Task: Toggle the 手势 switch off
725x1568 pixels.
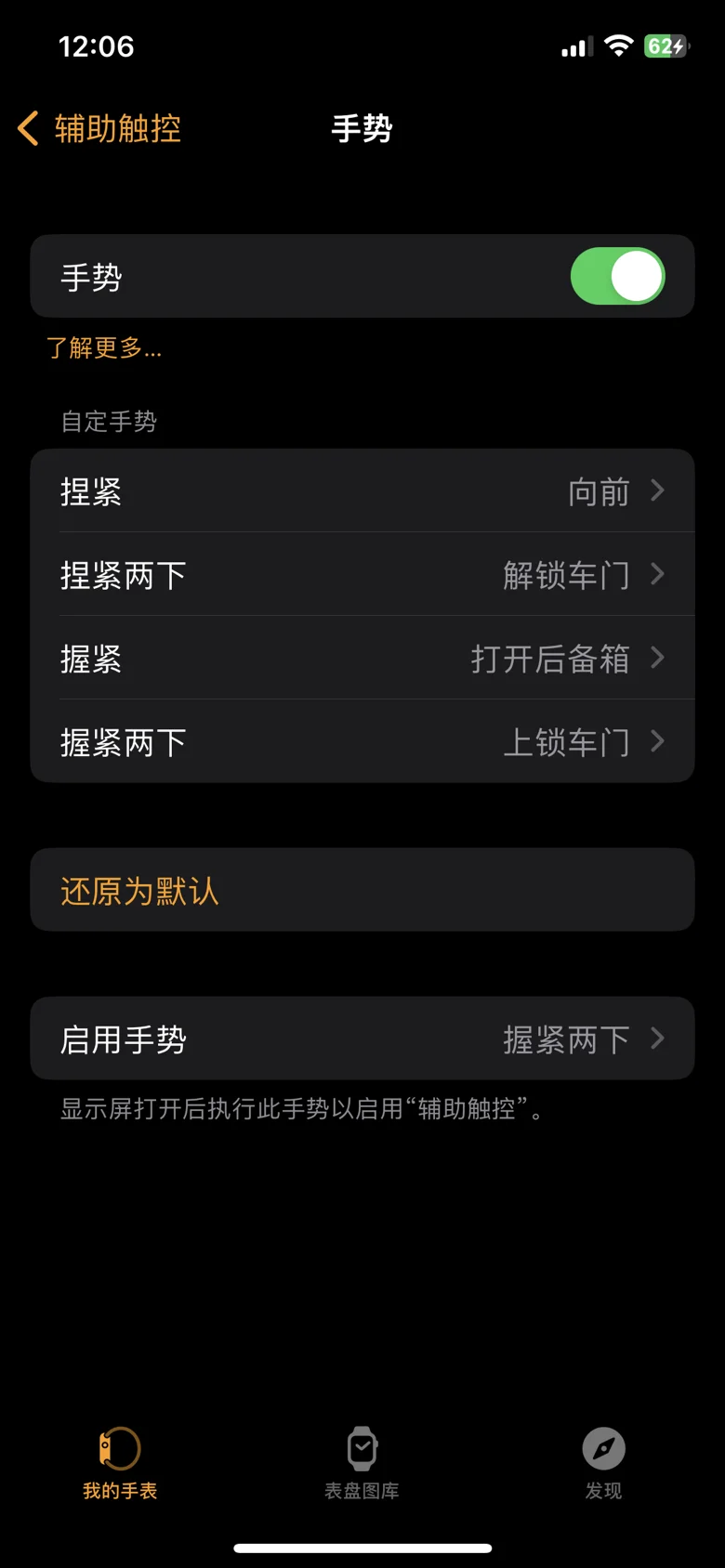Action: [617, 277]
